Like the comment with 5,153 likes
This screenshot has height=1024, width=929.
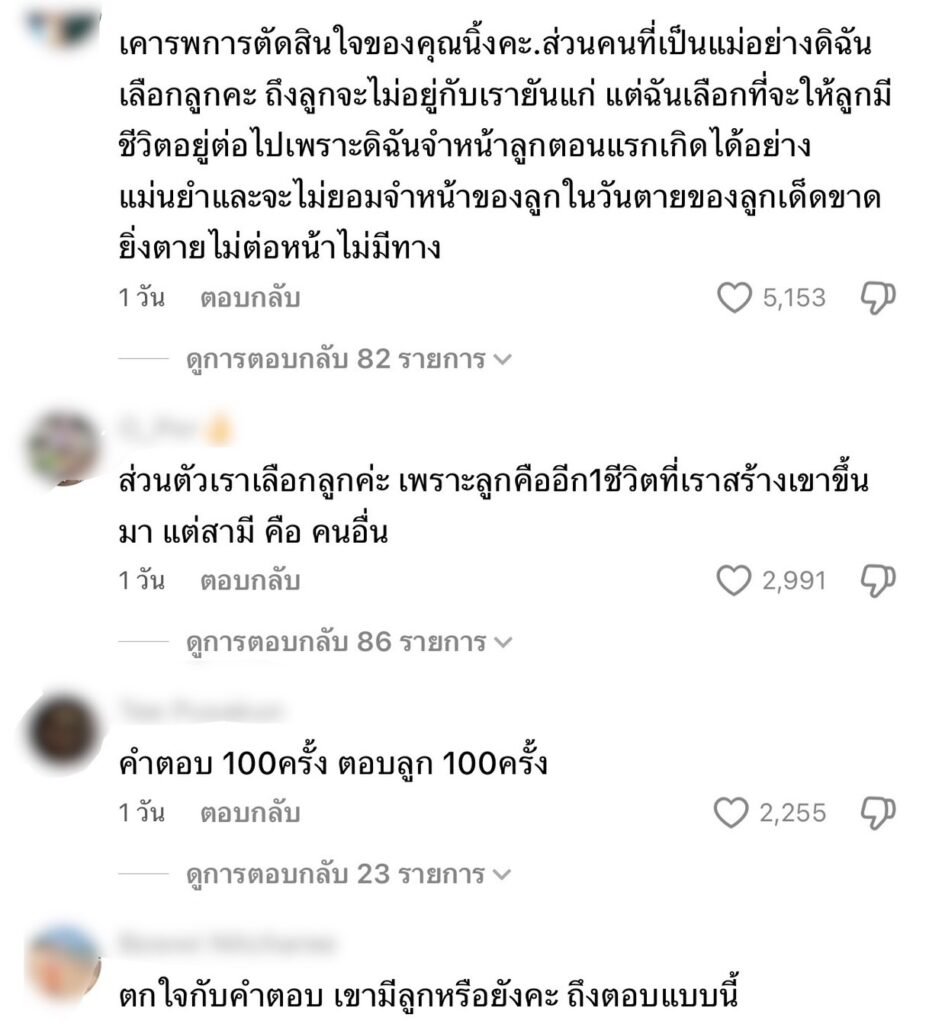(734, 298)
